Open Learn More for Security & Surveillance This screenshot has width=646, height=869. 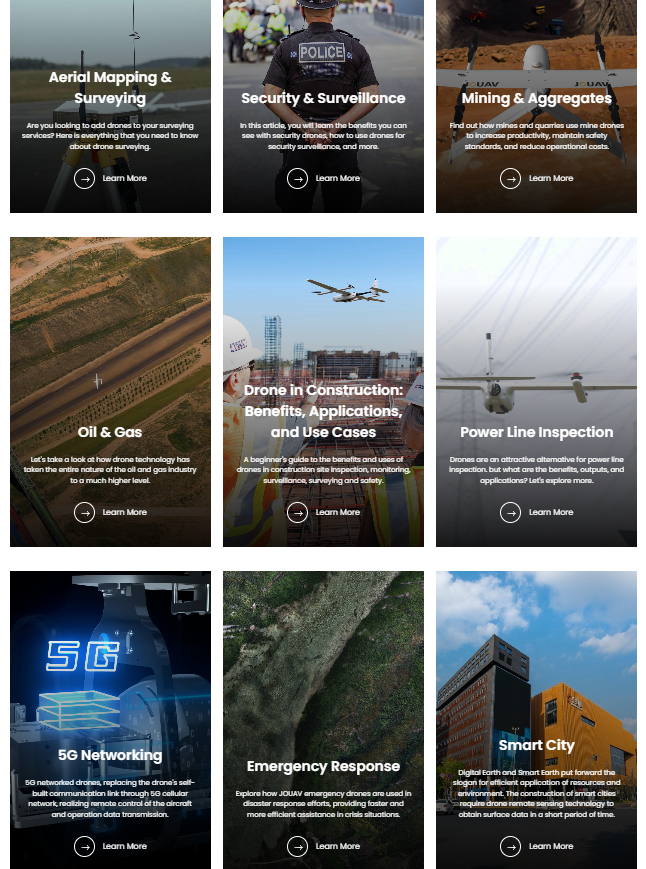click(x=324, y=178)
